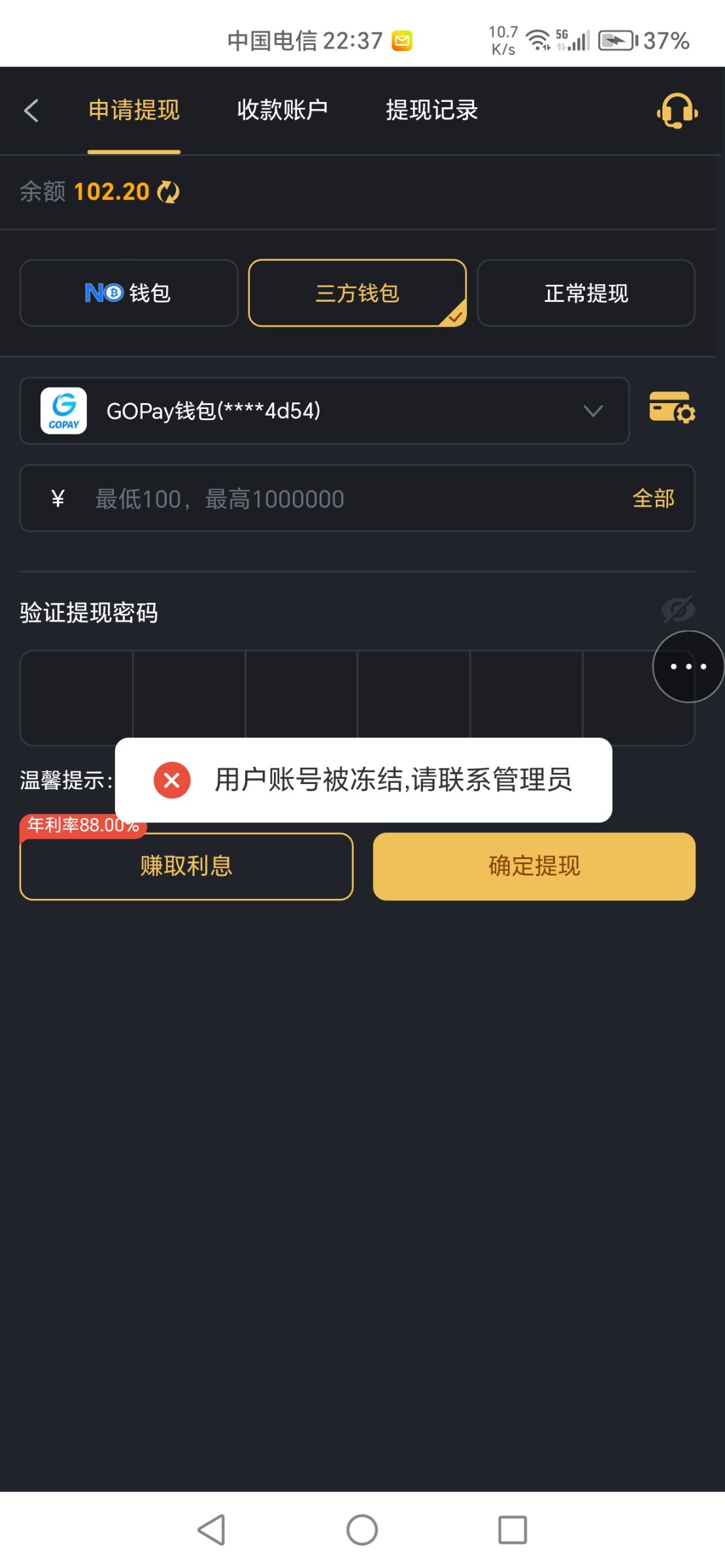Select the 正常提现 withdrawal option
This screenshot has width=725, height=1568.
(585, 293)
